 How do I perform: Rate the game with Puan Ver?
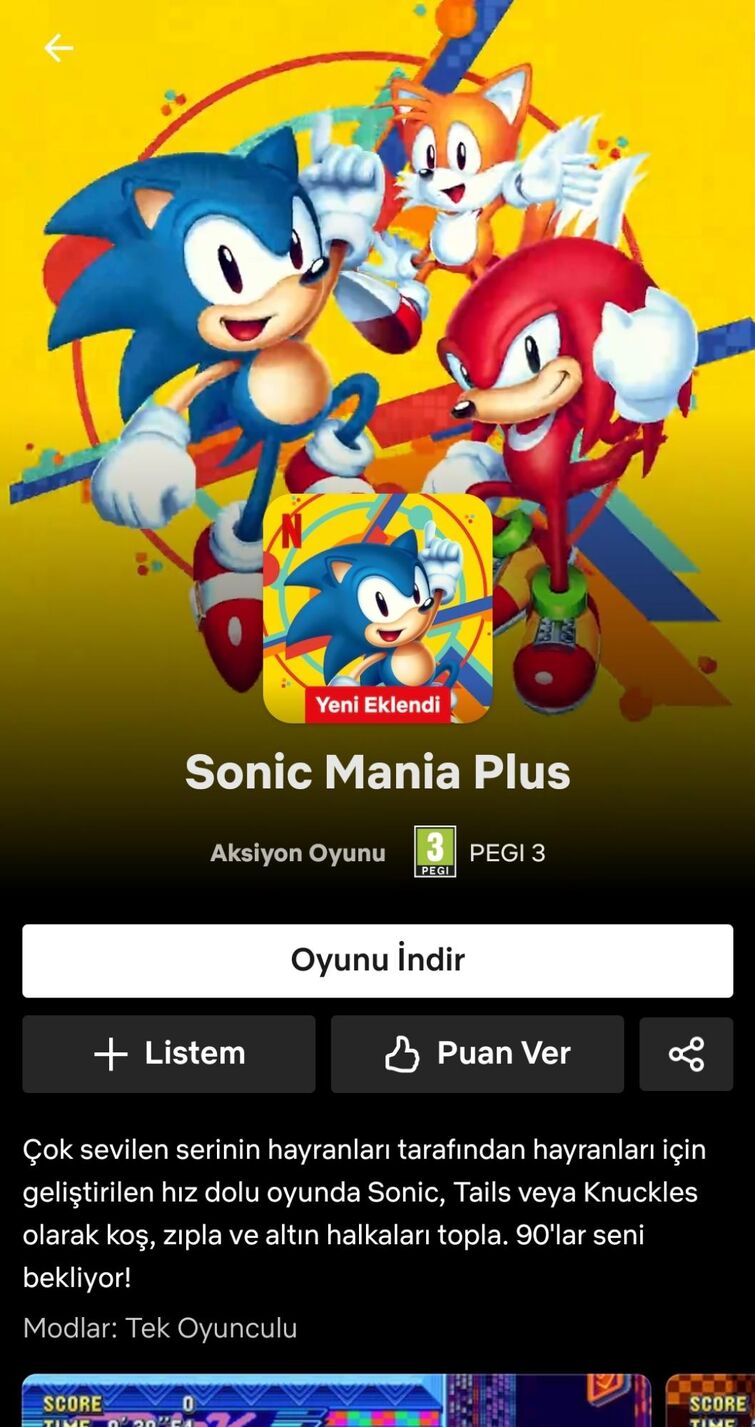pyautogui.click(x=477, y=1053)
